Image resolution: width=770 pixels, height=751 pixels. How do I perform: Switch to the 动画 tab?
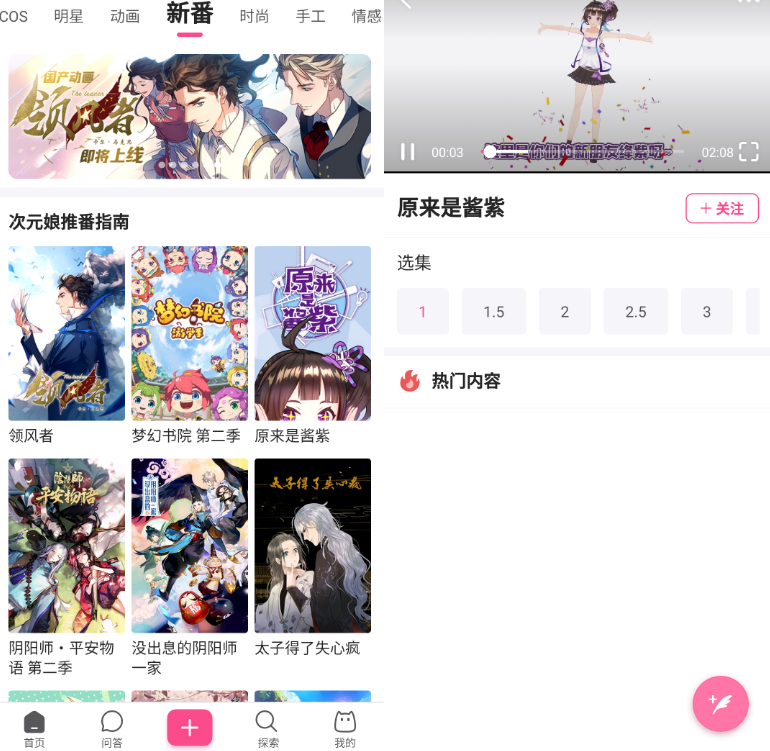click(125, 17)
